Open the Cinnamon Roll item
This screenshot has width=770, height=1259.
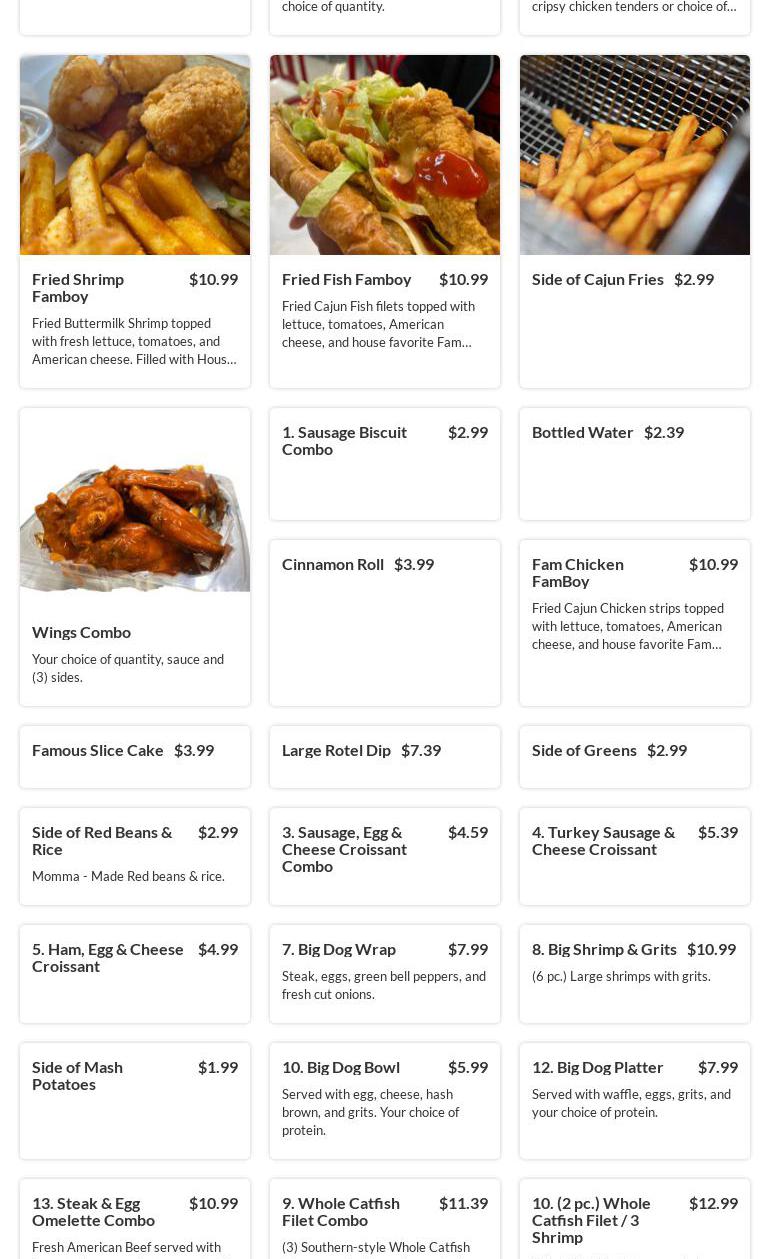tap(384, 622)
